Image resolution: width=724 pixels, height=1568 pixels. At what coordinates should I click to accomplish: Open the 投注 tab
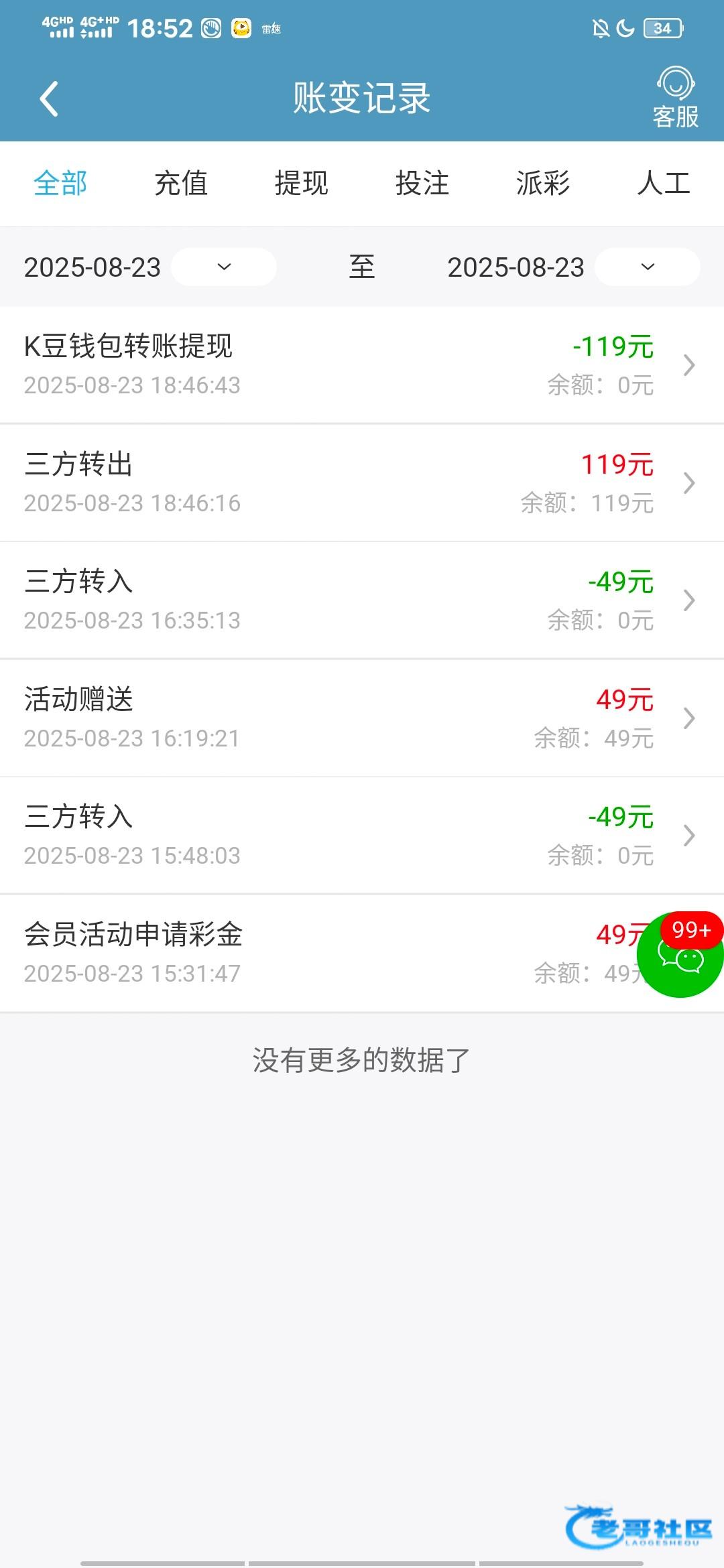pyautogui.click(x=422, y=183)
